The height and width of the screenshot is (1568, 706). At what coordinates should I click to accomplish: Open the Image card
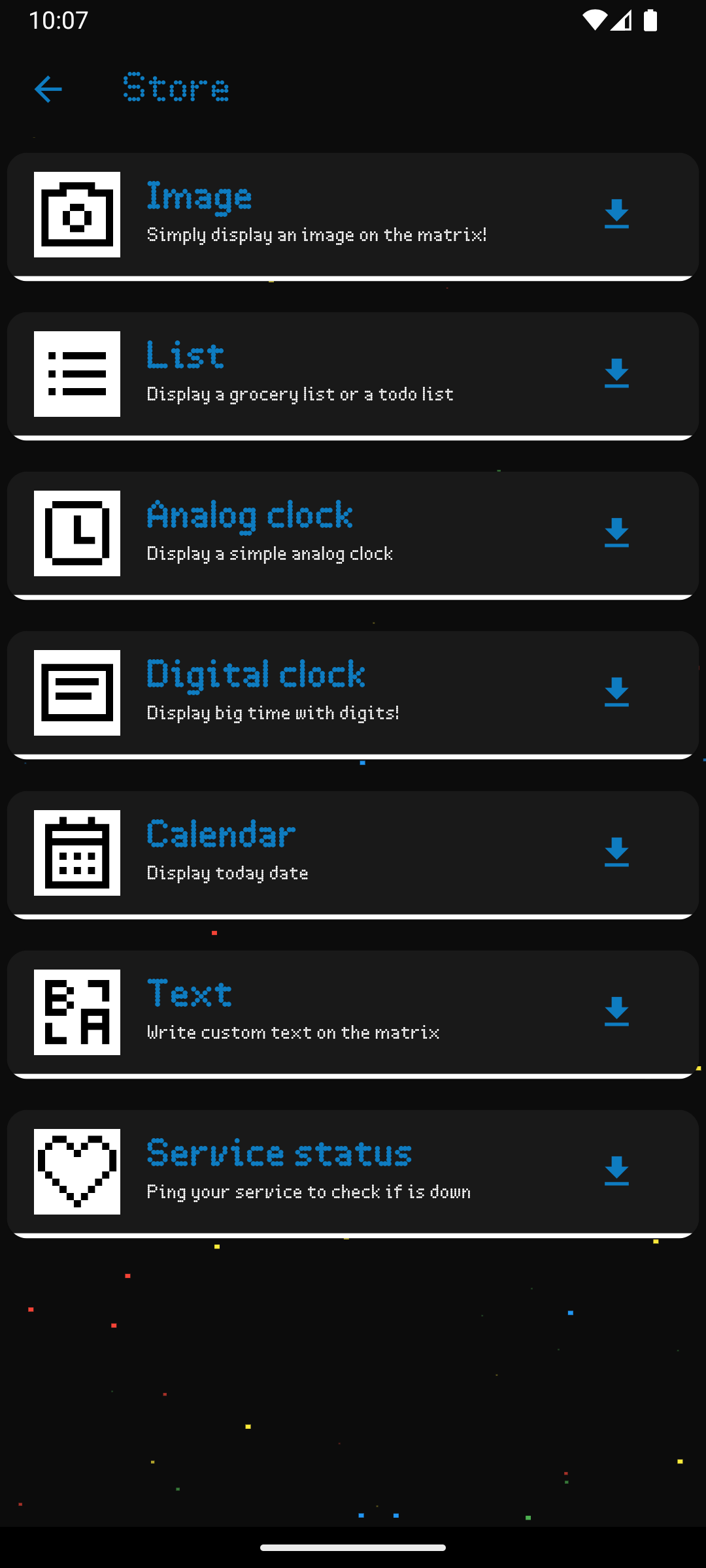point(353,217)
